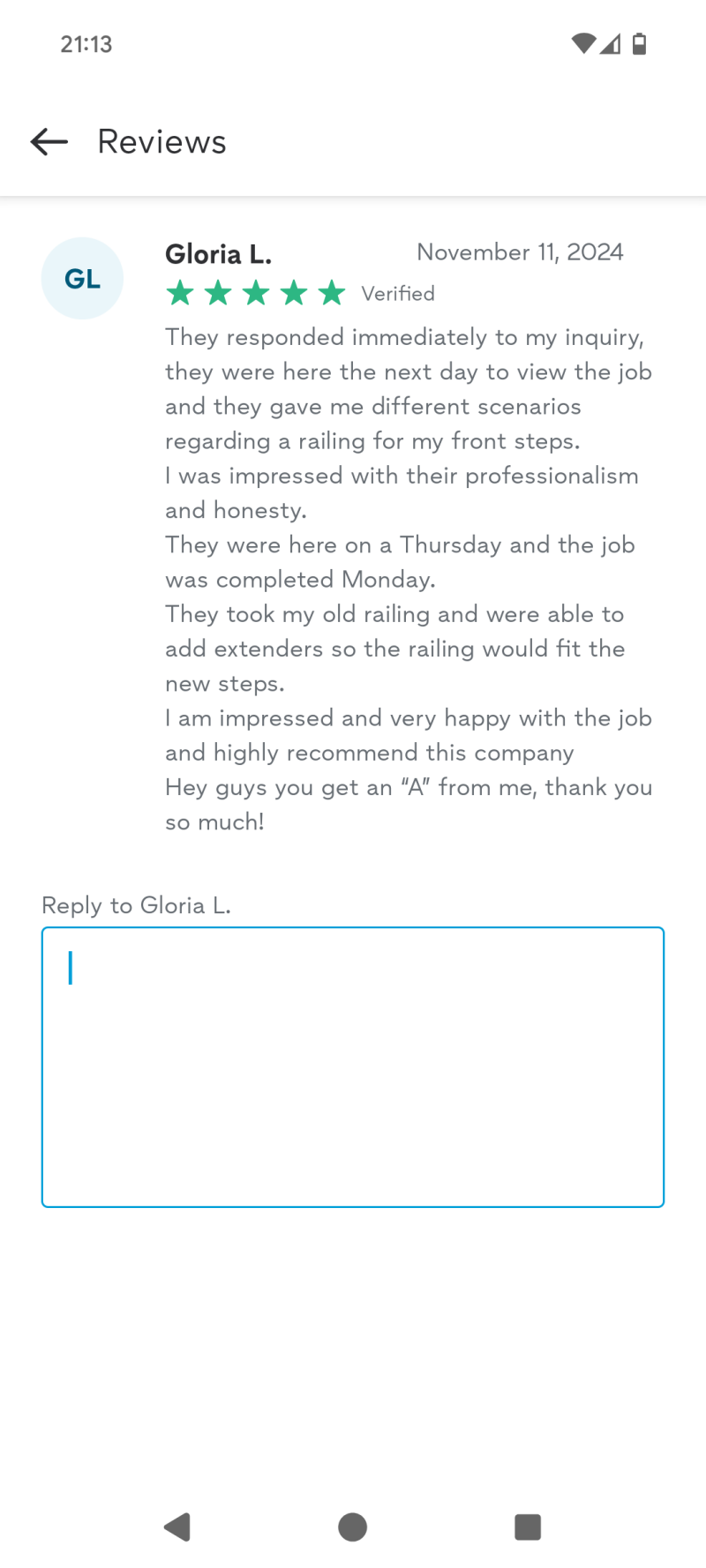Tap the system home button
The image size is (706, 1568).
pyautogui.click(x=352, y=1527)
